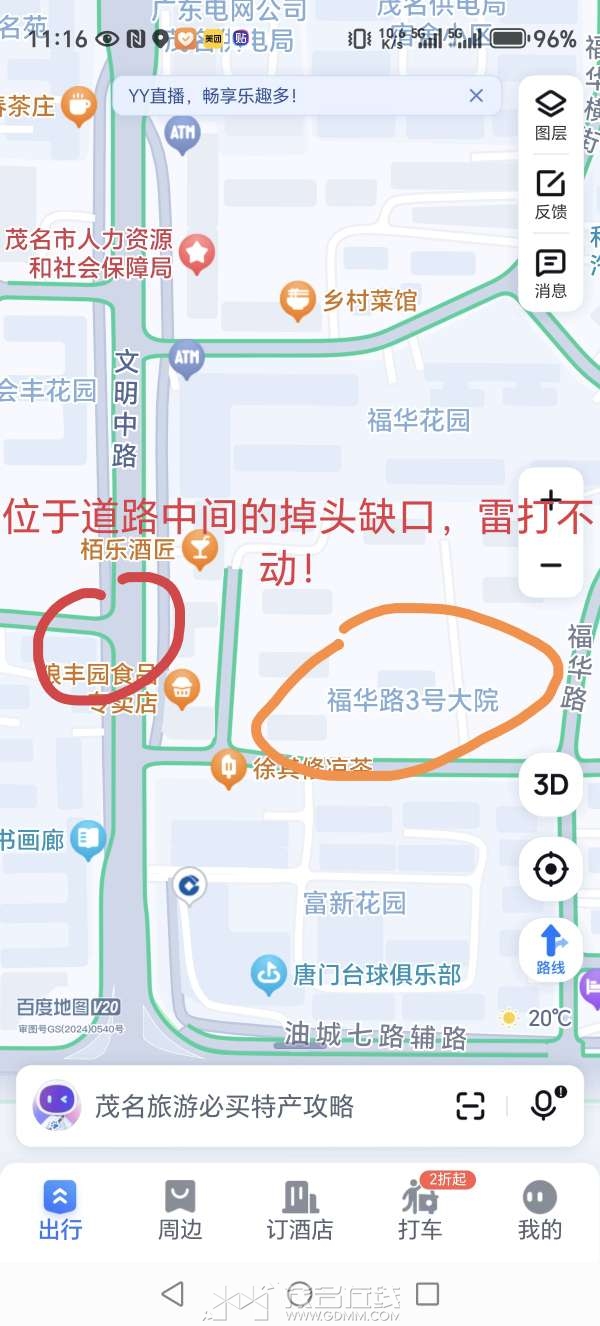
Task: Center the map on my current location
Action: pos(551,869)
